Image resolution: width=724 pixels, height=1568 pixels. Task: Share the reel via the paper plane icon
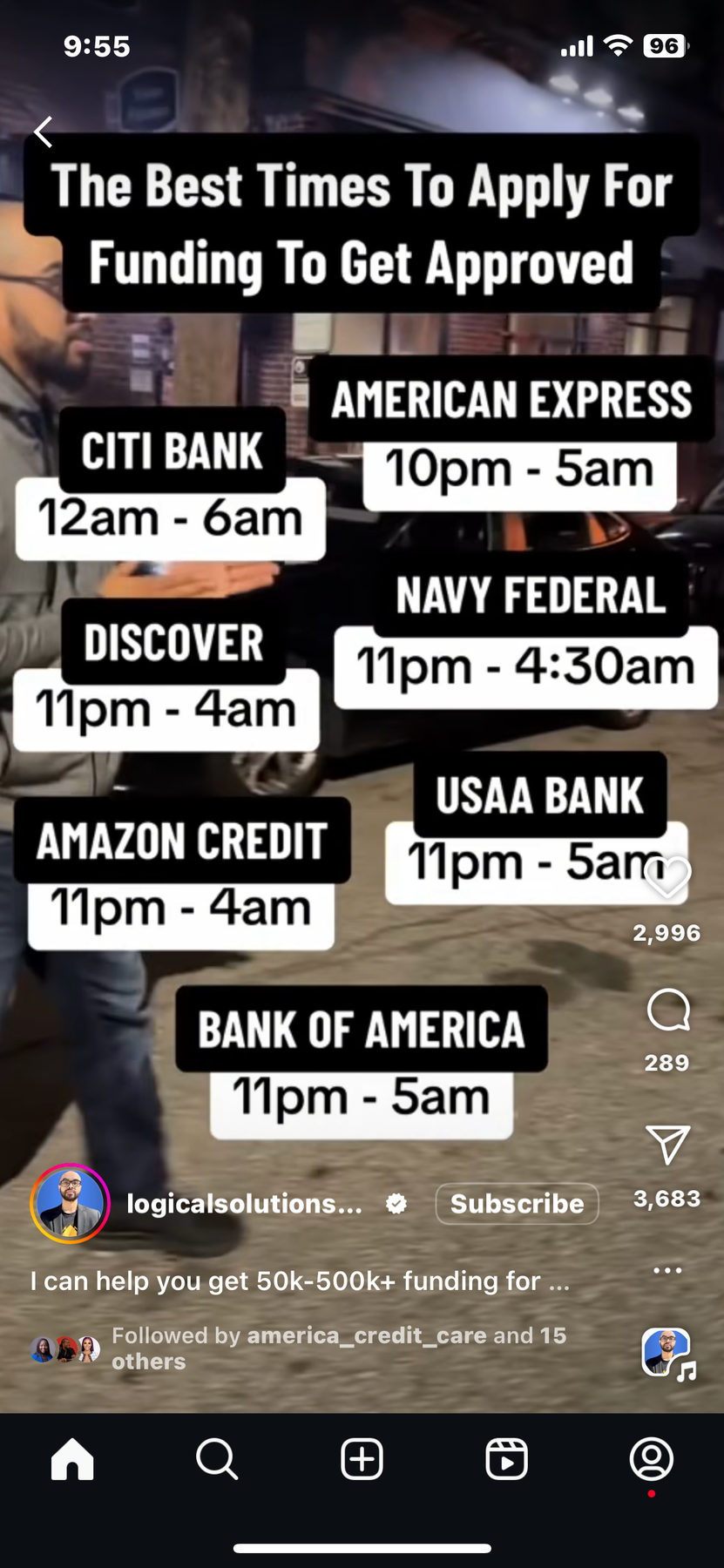[667, 1145]
